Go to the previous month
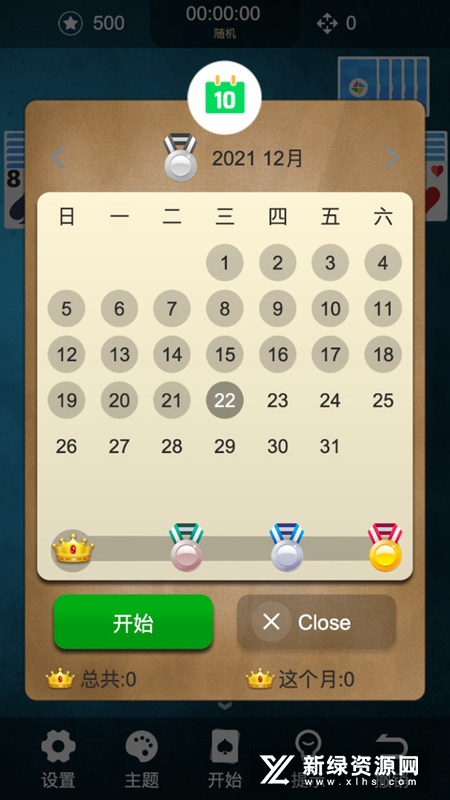This screenshot has width=450, height=800. click(x=58, y=158)
